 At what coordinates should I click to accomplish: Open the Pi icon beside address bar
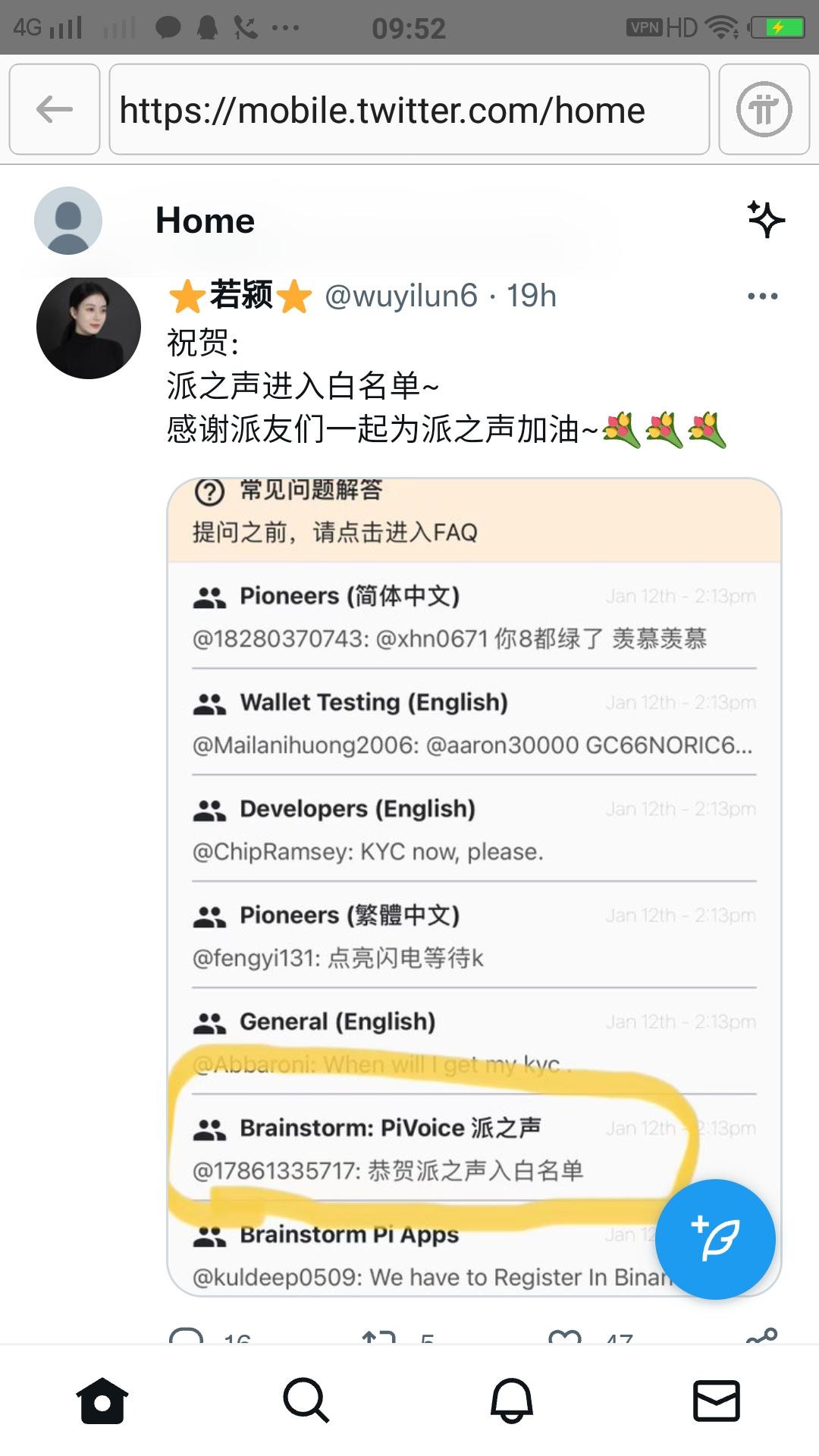764,110
